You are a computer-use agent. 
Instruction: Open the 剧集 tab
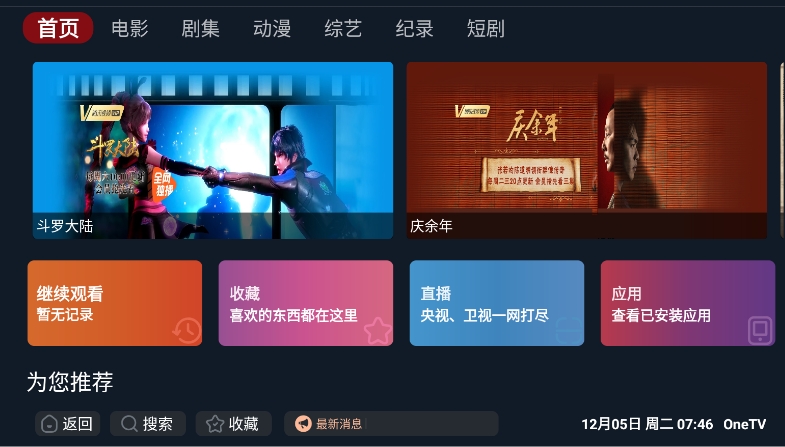pos(201,29)
